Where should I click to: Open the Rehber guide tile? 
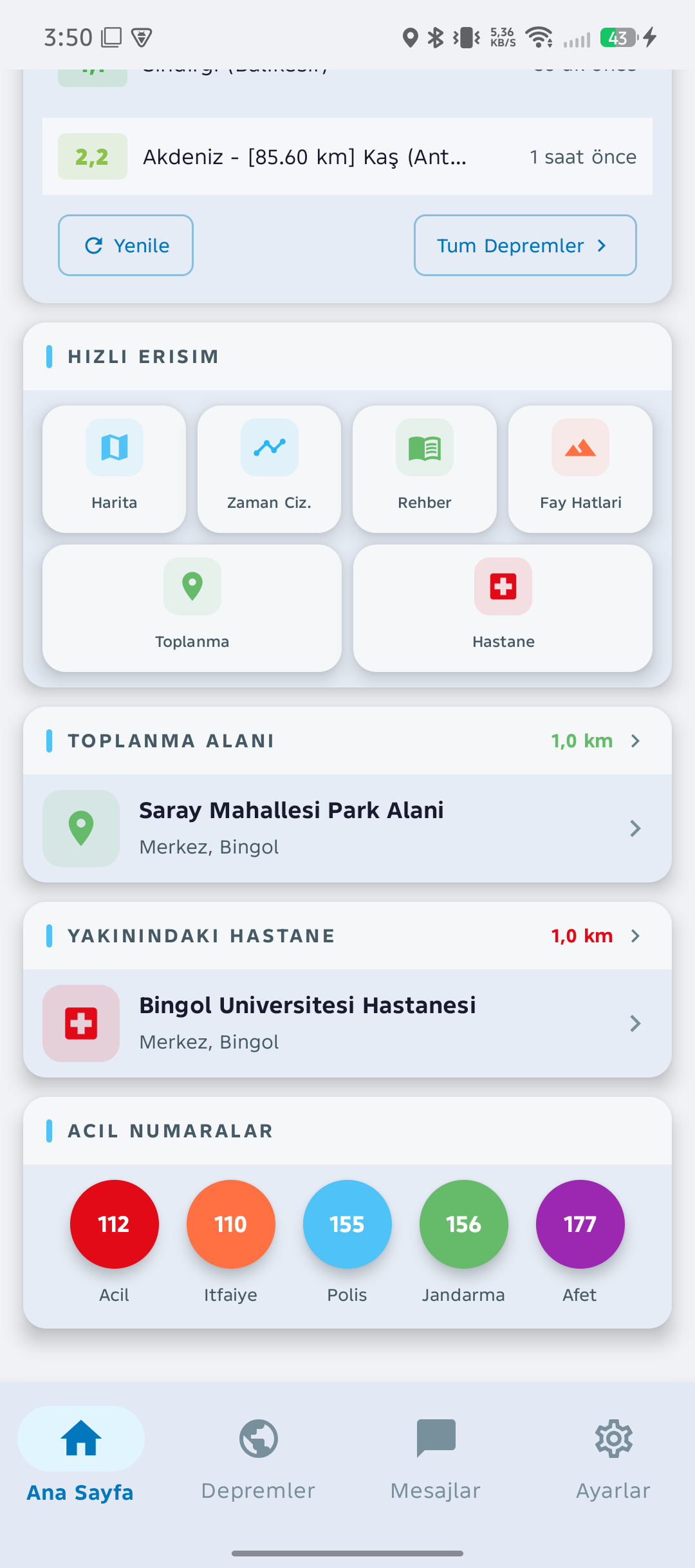click(x=425, y=469)
